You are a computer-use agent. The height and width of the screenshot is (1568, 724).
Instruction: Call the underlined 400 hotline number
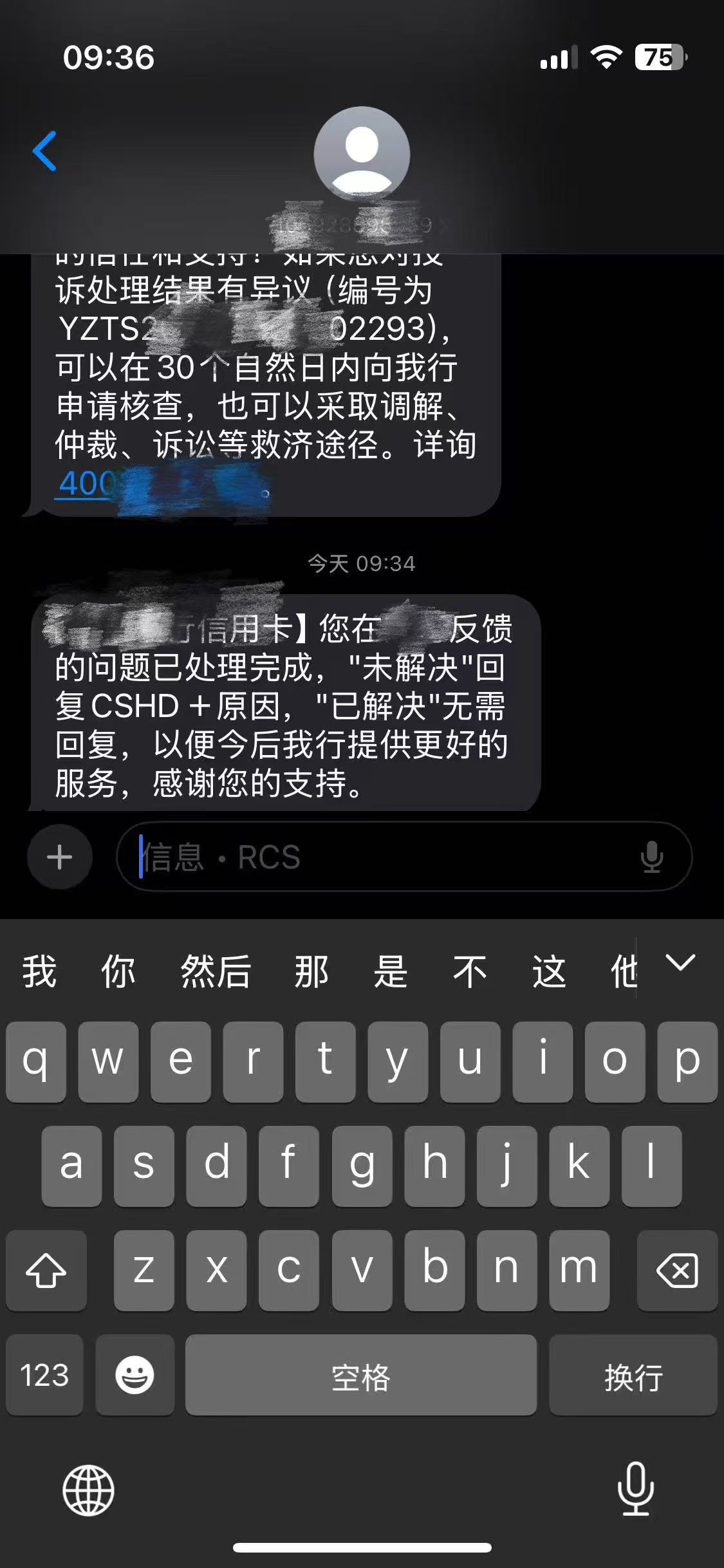[x=87, y=484]
